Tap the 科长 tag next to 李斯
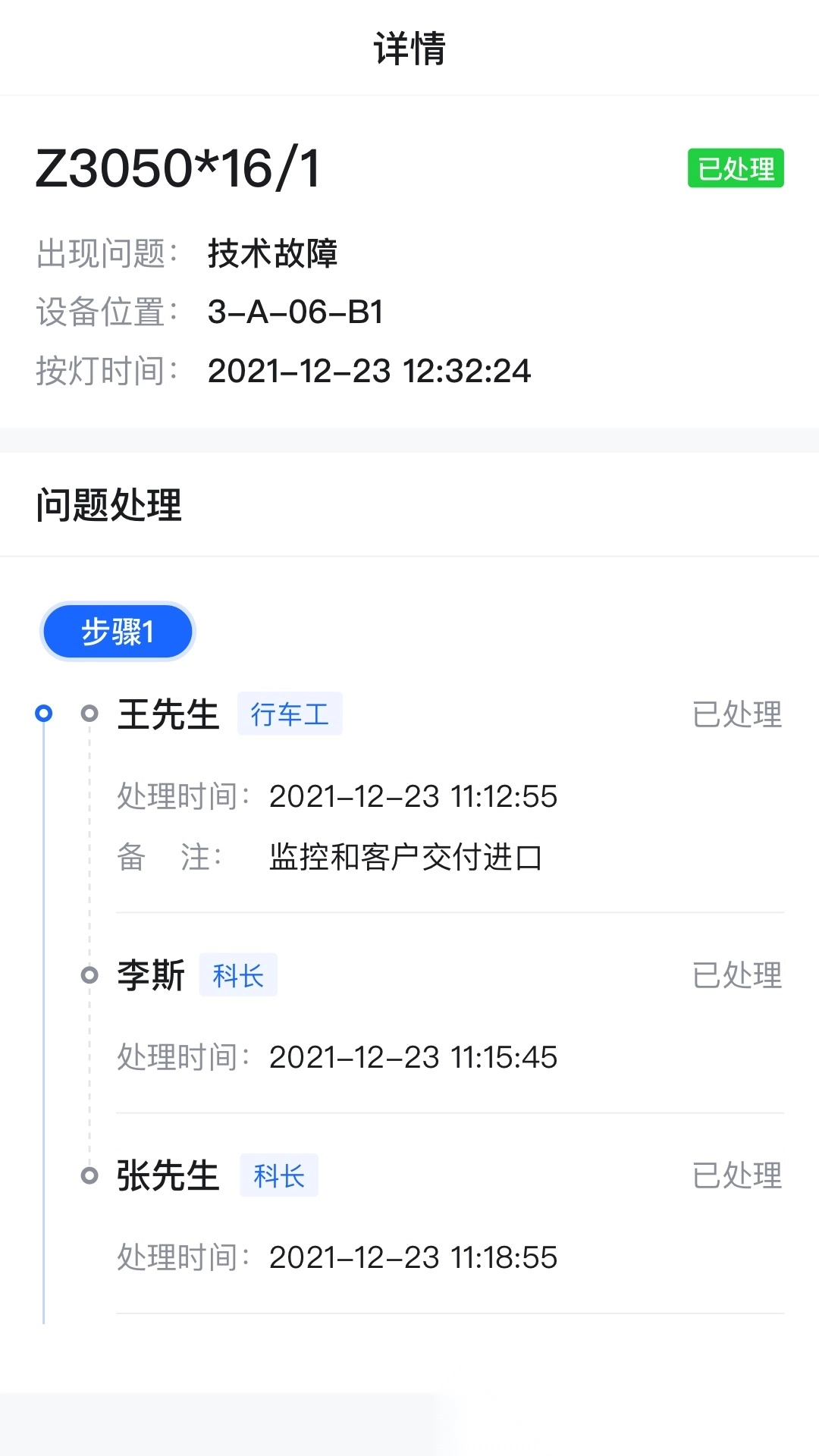This screenshot has width=819, height=1456. pyautogui.click(x=238, y=975)
